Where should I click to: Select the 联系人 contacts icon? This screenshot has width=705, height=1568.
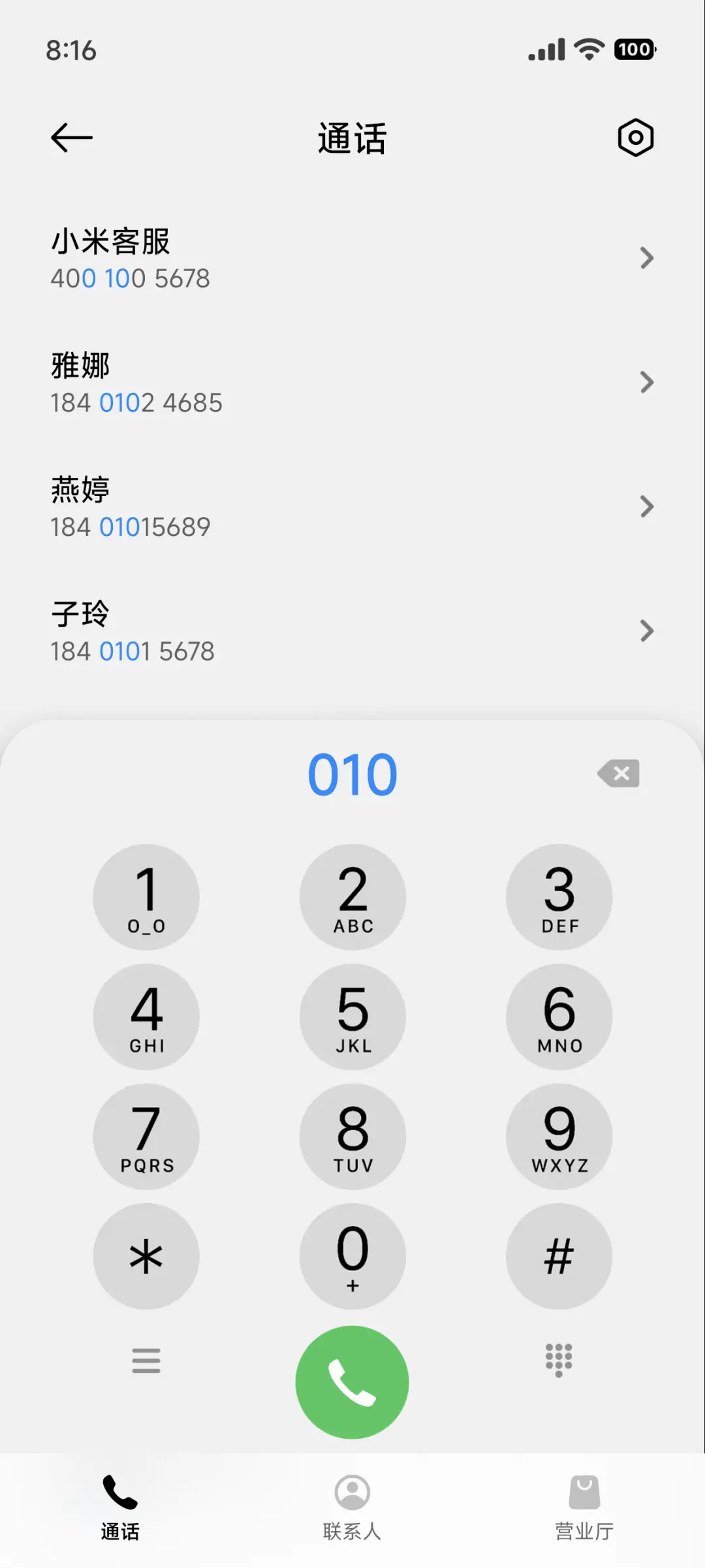coord(352,1493)
